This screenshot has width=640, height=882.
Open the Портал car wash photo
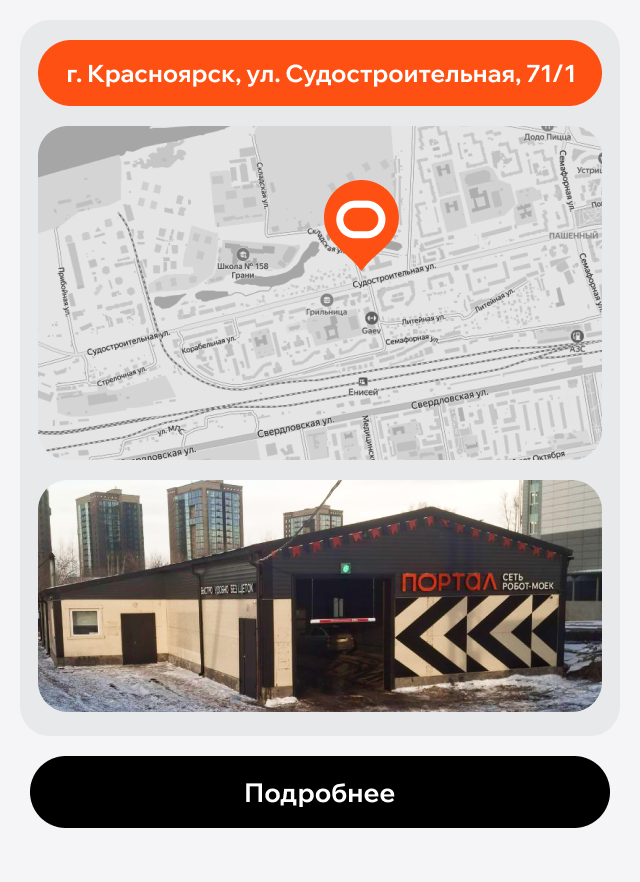[x=320, y=596]
